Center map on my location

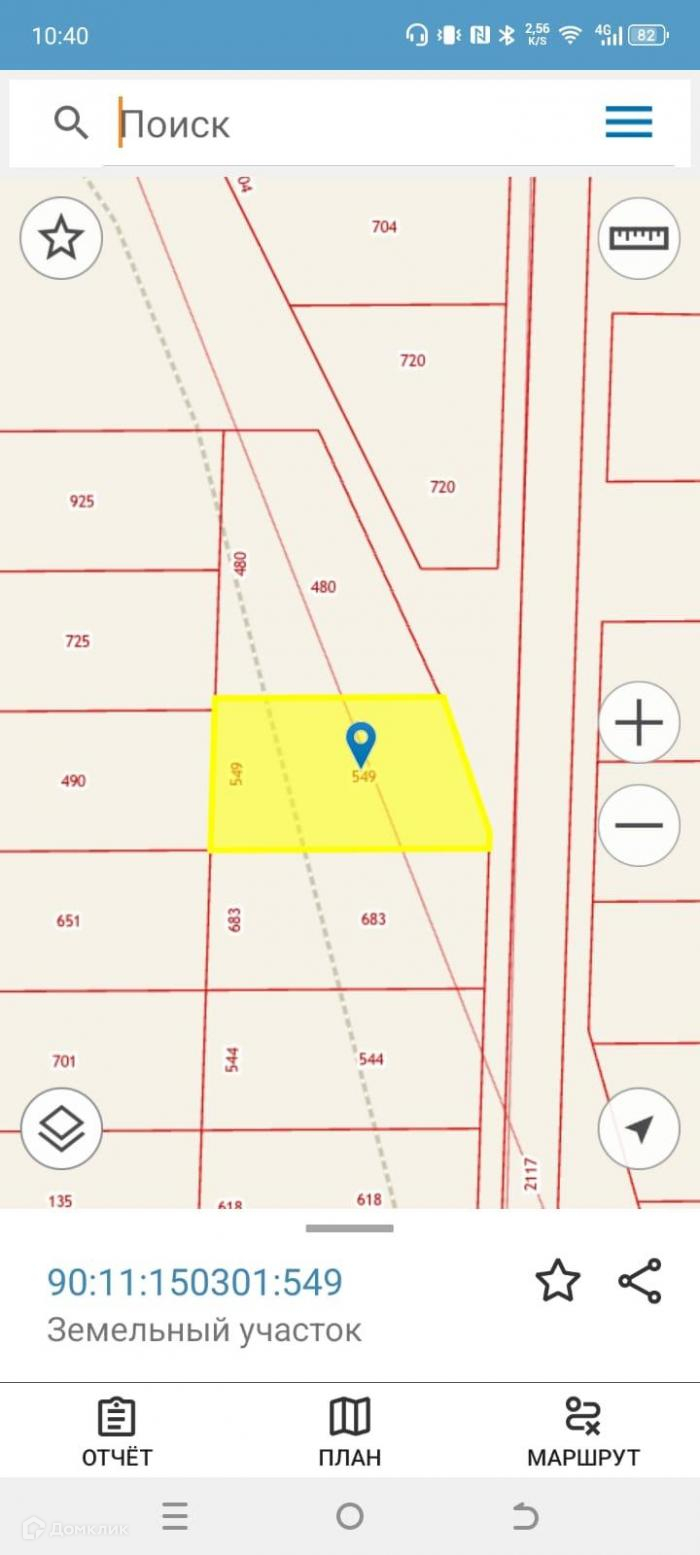point(639,1129)
